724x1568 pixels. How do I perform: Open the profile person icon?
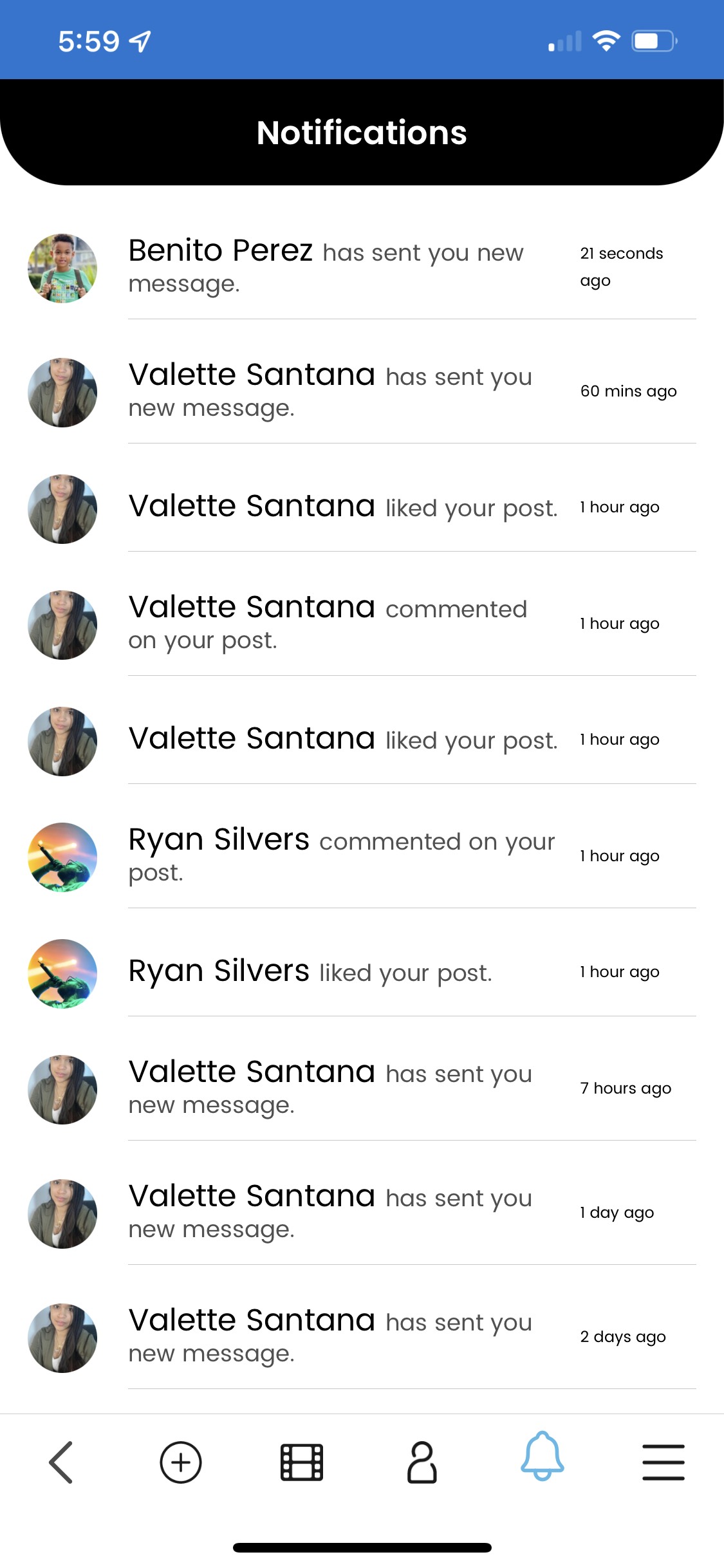[x=422, y=1462]
